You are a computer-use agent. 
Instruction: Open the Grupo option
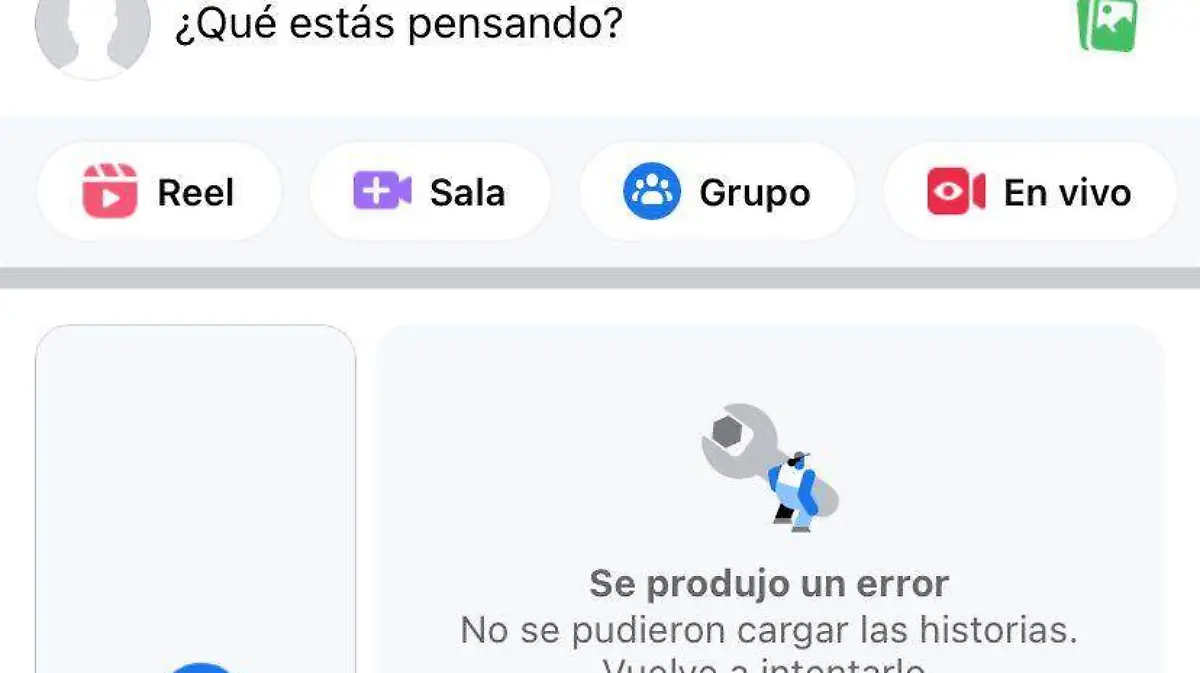click(717, 192)
